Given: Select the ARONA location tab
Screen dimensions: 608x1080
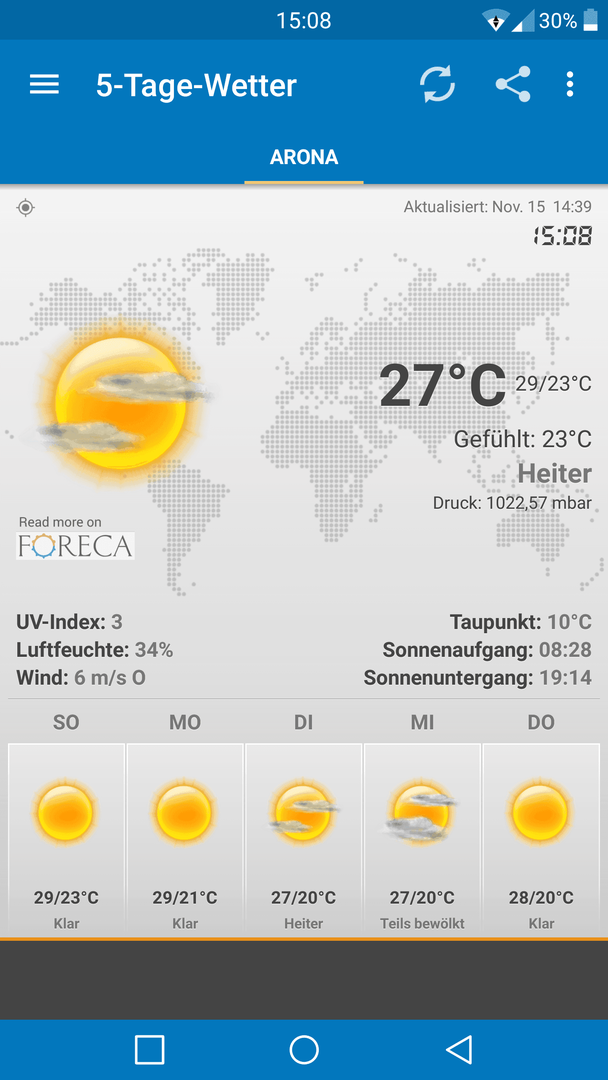Looking at the screenshot, I should point(304,157).
